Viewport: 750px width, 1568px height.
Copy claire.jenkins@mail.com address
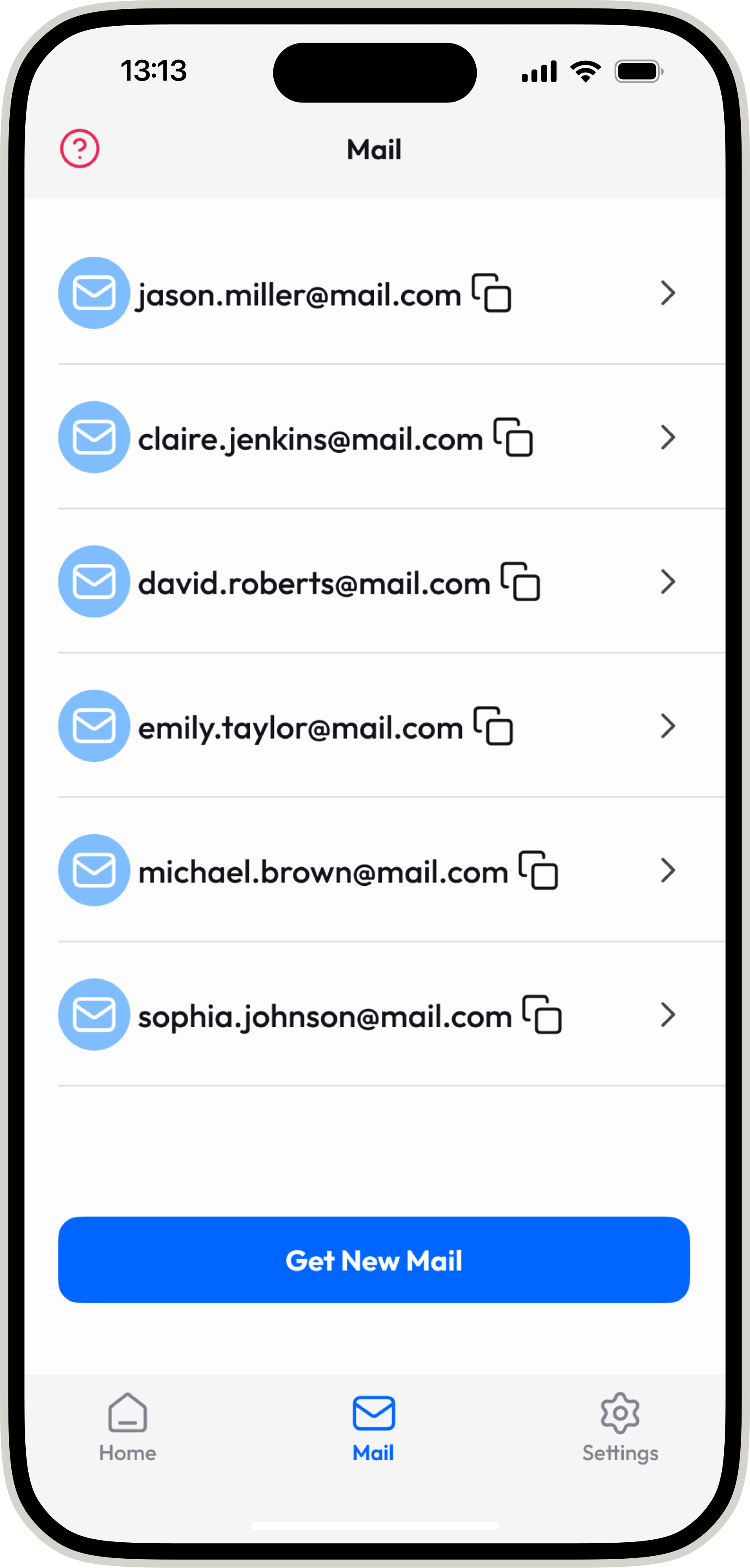tap(513, 437)
